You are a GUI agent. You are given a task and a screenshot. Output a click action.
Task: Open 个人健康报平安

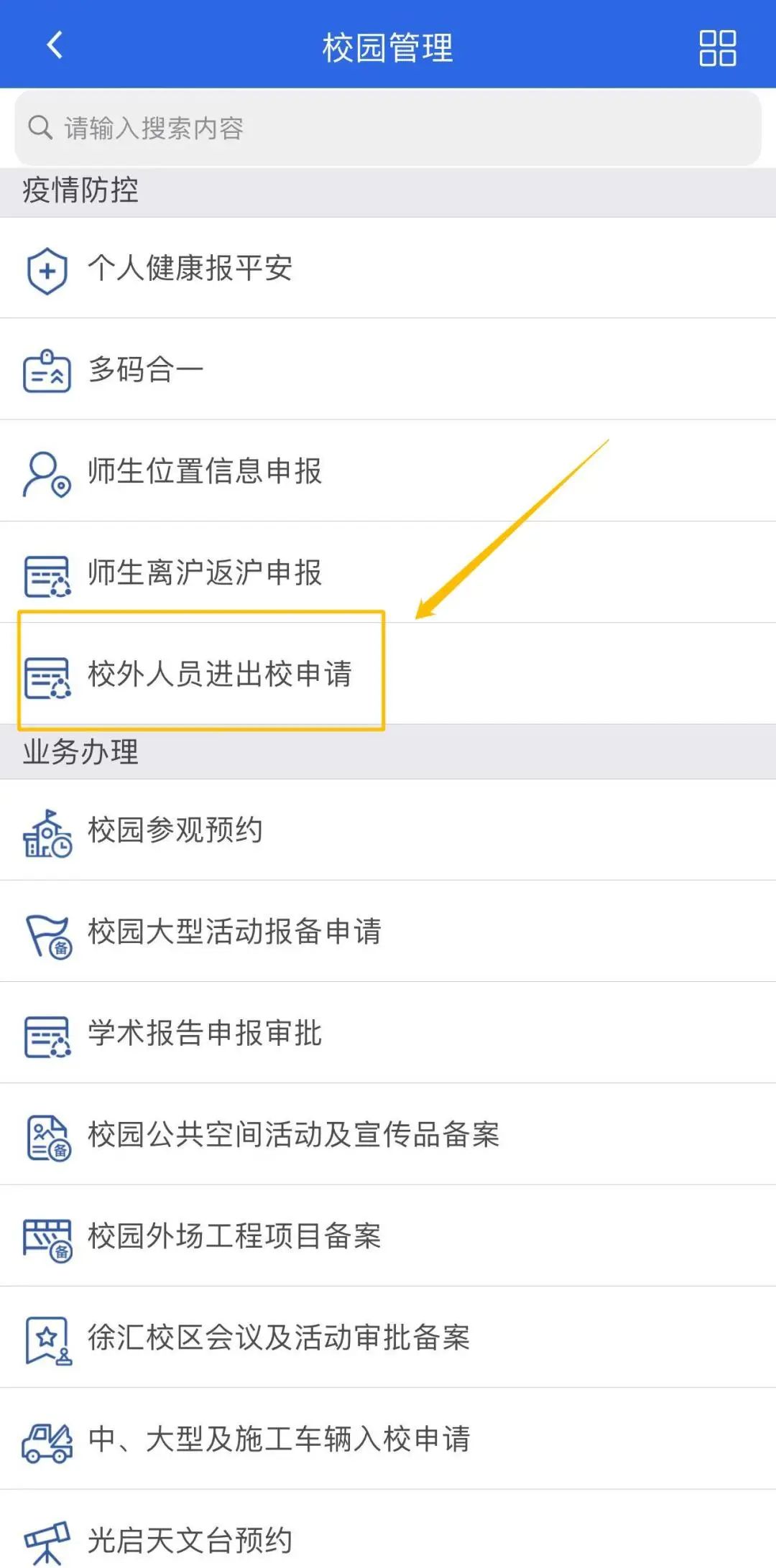(x=388, y=268)
